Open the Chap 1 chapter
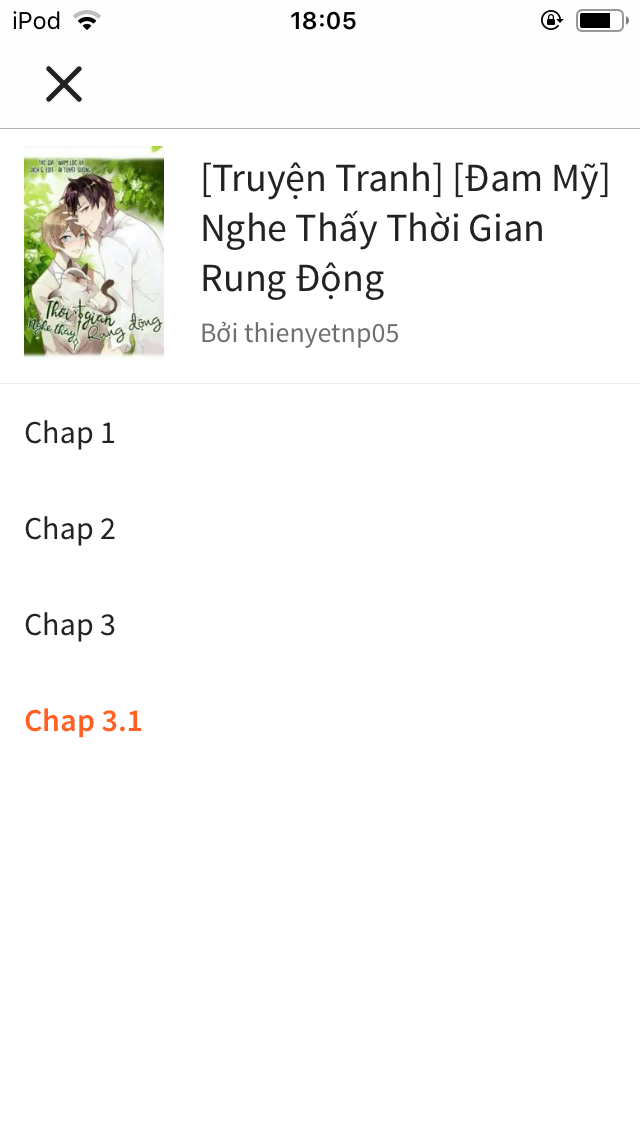The height and width of the screenshot is (1136, 640). click(x=320, y=433)
